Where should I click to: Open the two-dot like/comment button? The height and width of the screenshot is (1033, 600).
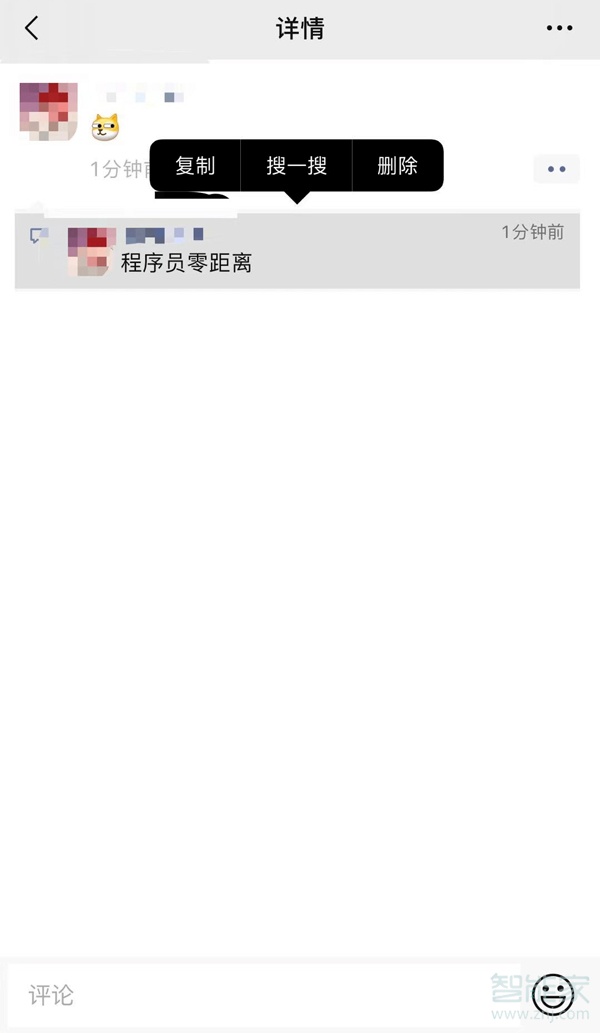pos(556,169)
